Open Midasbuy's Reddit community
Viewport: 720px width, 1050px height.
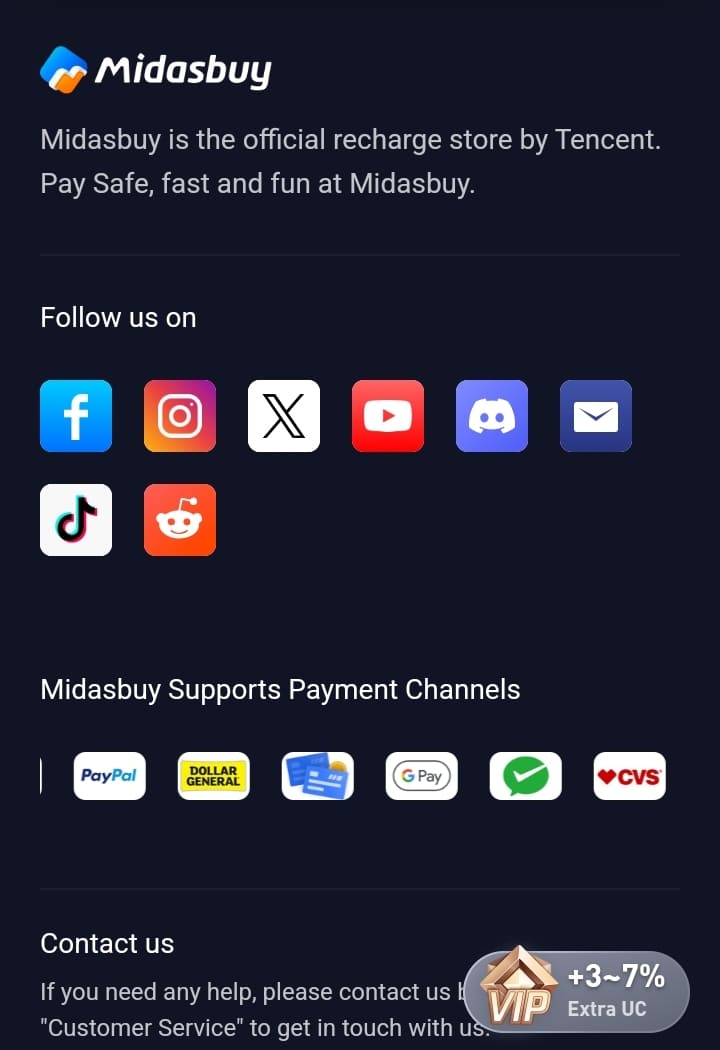[180, 520]
